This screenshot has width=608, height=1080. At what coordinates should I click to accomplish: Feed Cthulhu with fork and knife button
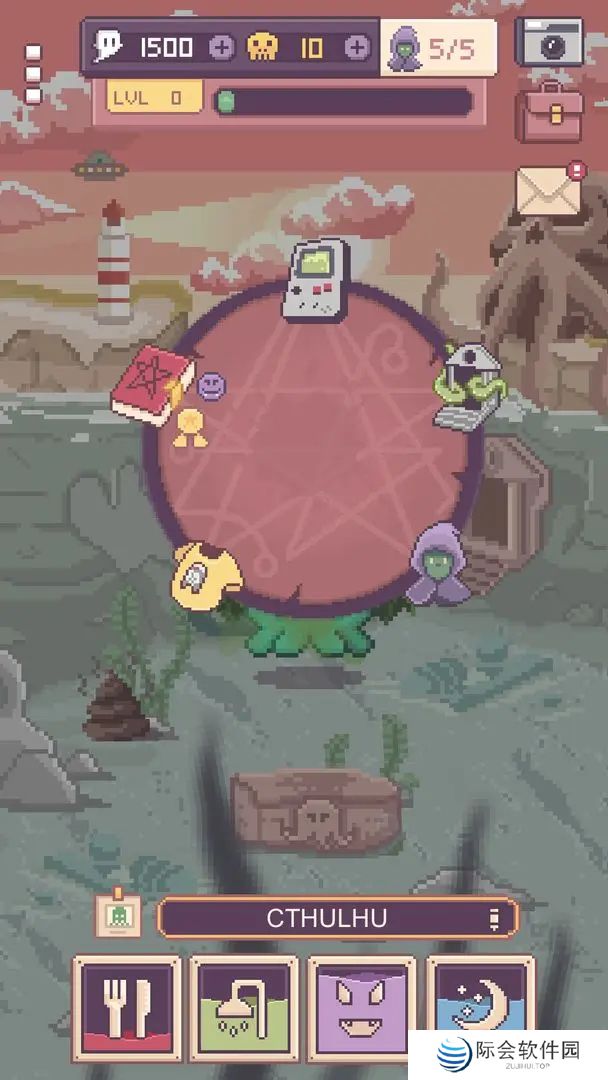(x=128, y=1007)
